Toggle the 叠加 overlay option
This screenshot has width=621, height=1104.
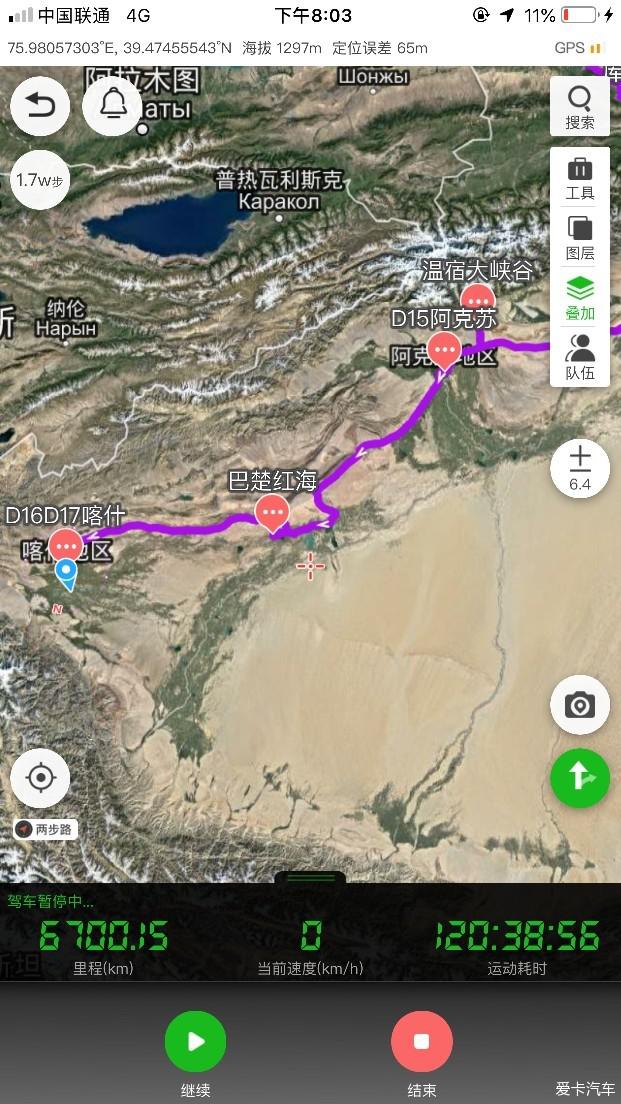click(580, 298)
